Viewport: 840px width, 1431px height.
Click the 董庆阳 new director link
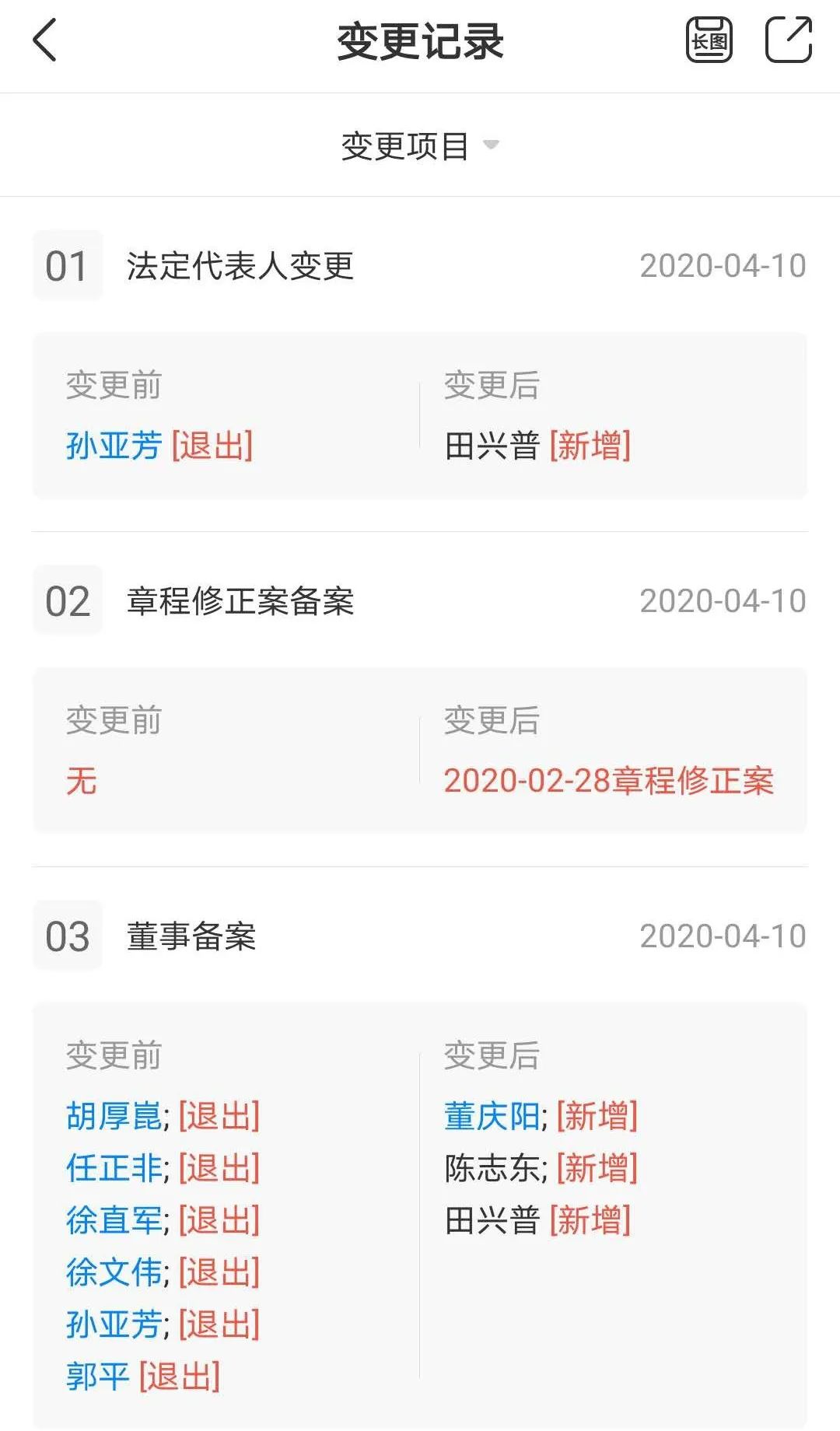coord(490,1115)
